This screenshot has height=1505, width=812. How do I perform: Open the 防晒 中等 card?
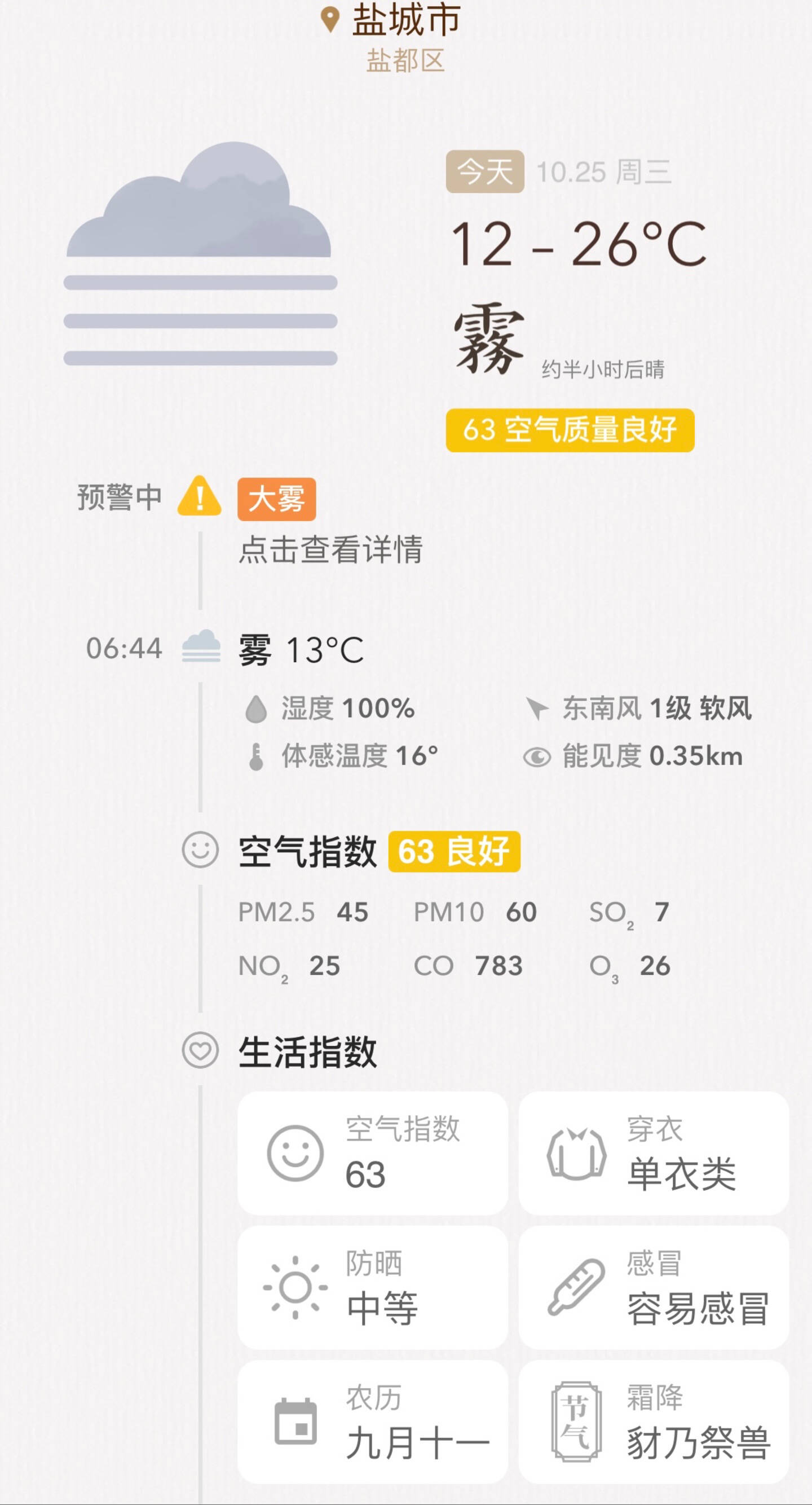point(372,1288)
